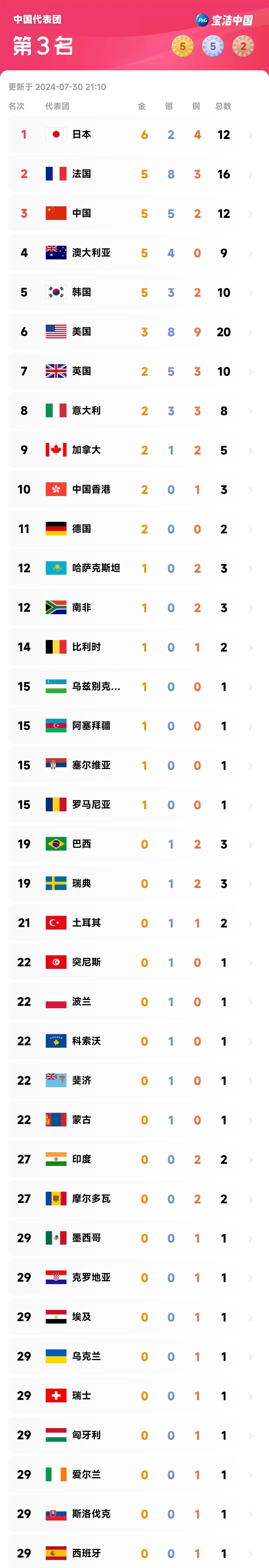Viewport: 269px width, 1568px height.
Task: Select the Türkiye (土耳其) row
Action: [x=134, y=923]
